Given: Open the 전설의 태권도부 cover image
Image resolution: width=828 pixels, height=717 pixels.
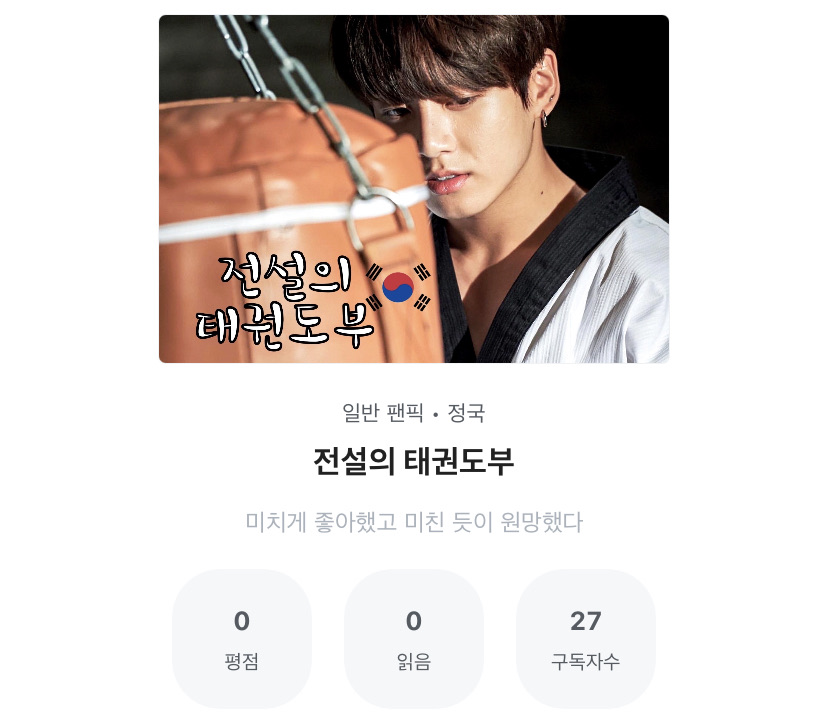Looking at the screenshot, I should 413,189.
